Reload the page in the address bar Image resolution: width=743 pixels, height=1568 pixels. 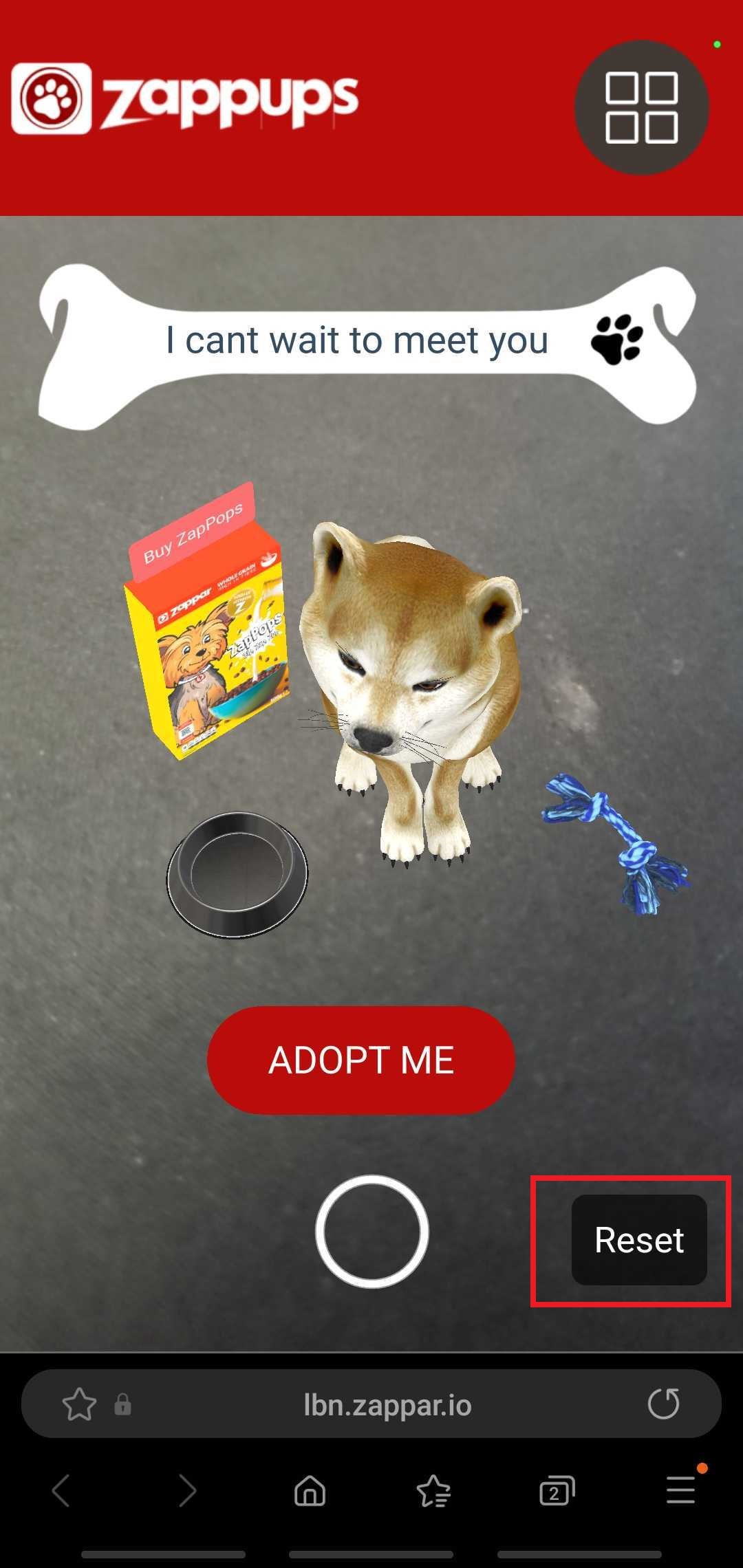pos(663,1404)
